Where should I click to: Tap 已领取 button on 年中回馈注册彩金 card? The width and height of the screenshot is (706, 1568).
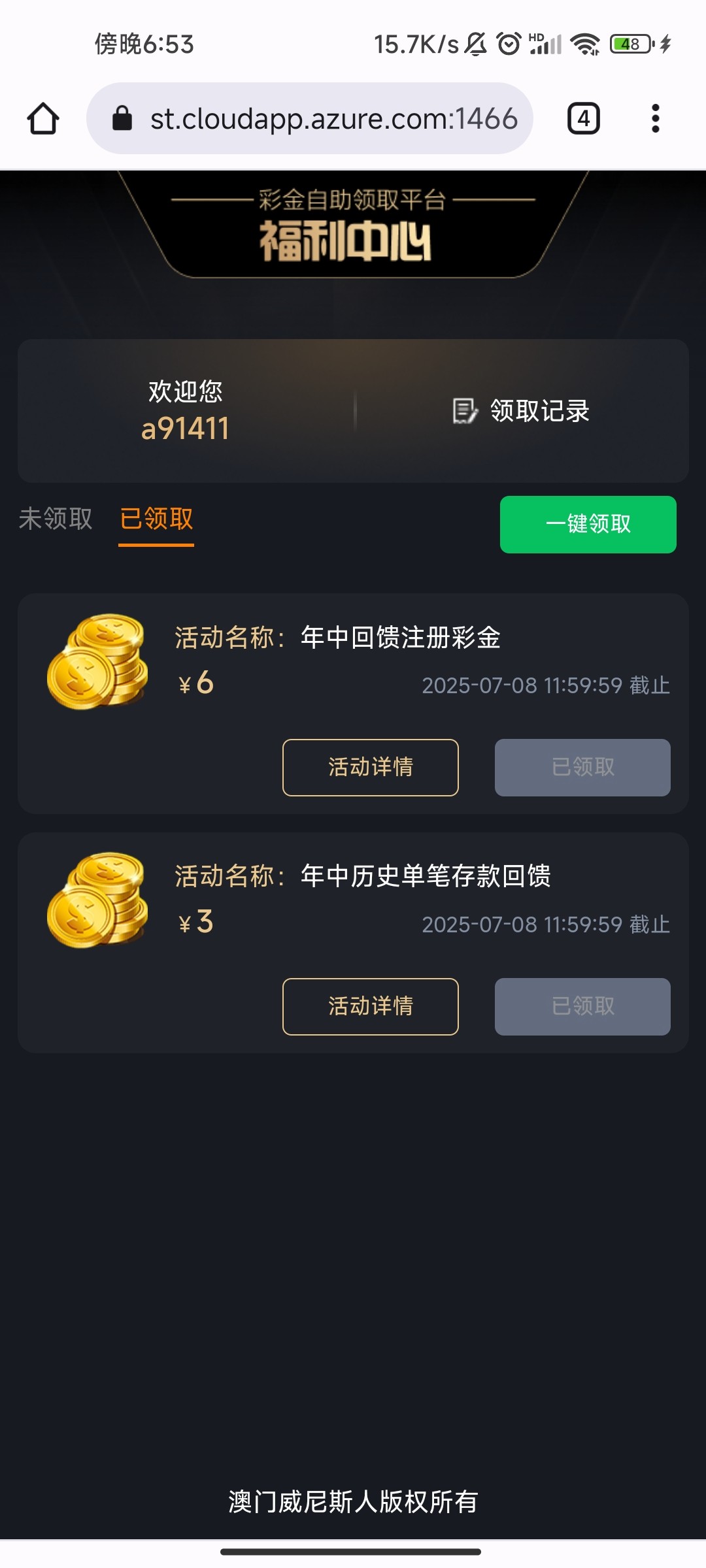click(x=582, y=767)
